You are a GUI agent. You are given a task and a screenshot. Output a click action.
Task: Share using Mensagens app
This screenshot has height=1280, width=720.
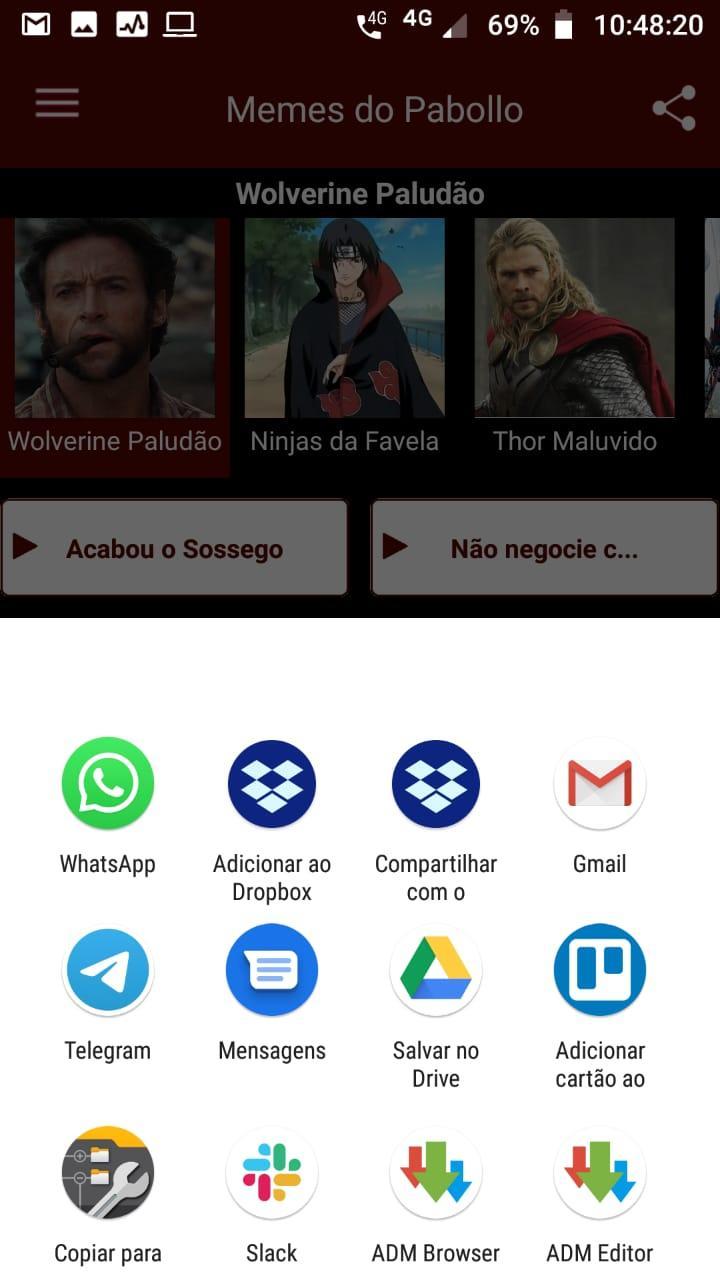click(x=271, y=970)
